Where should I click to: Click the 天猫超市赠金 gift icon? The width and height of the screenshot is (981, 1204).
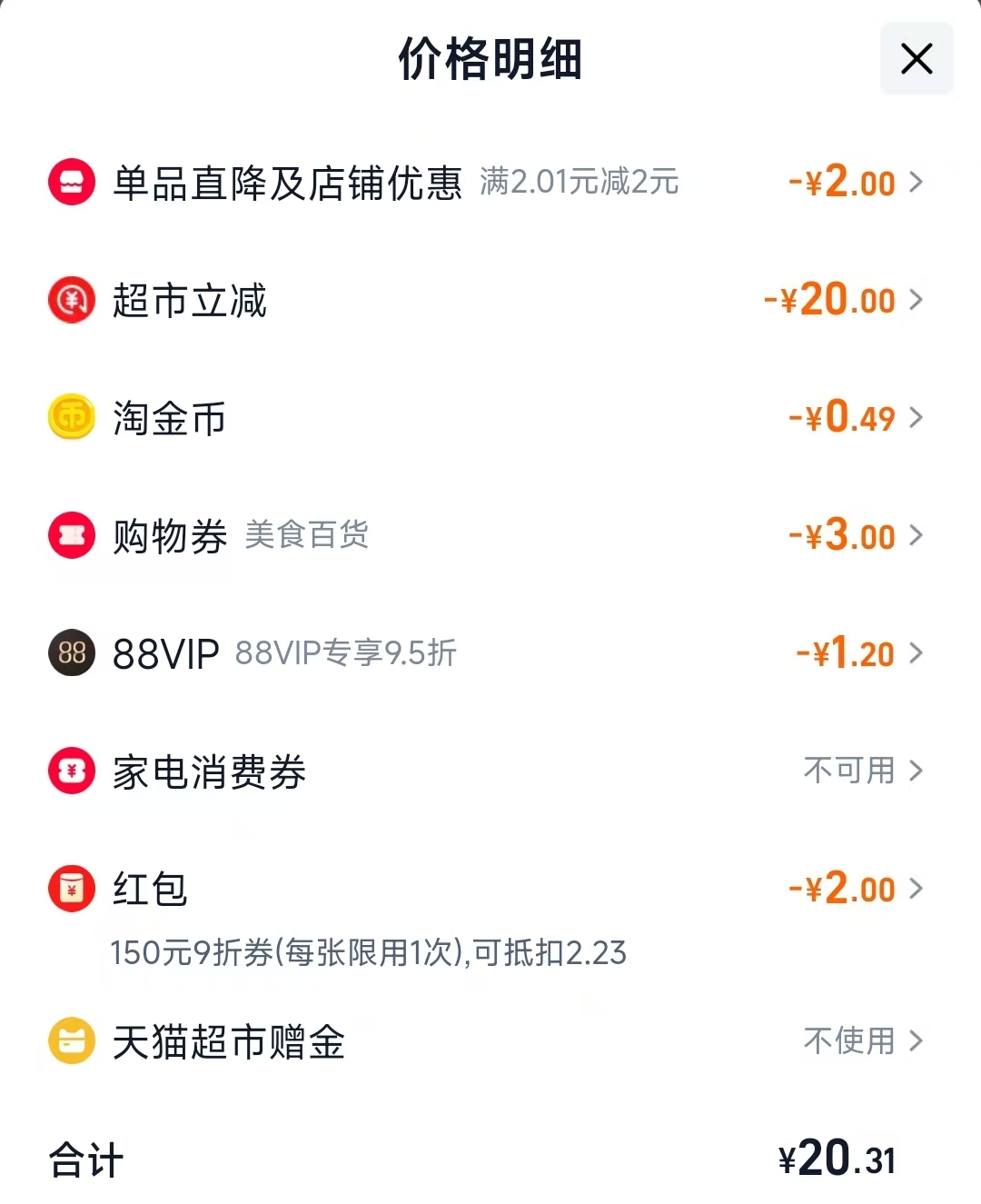click(71, 1041)
